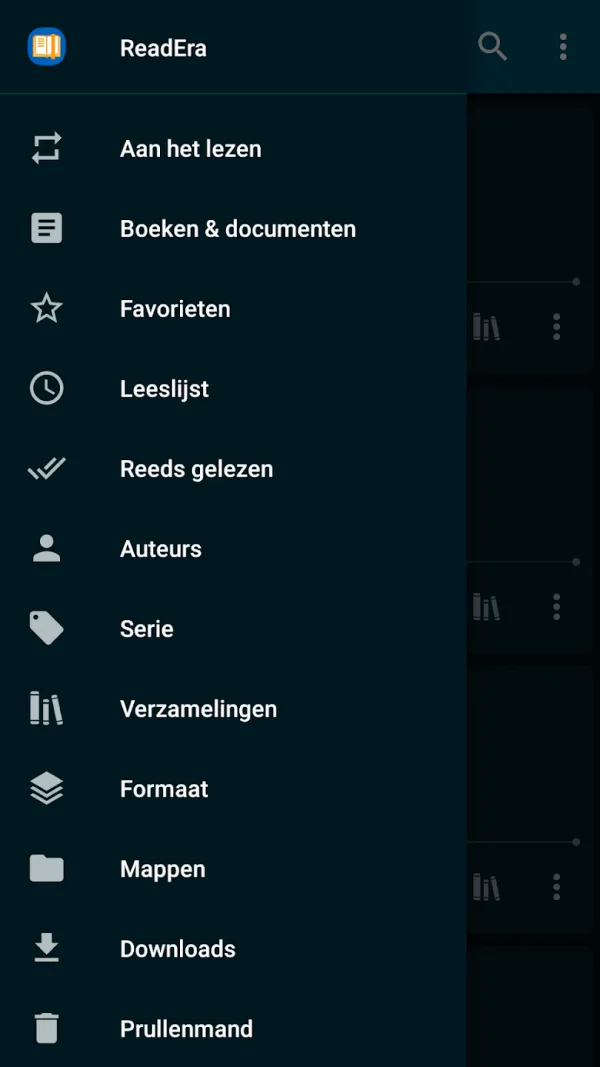
Task: Tap the search magnifier icon
Action: coord(493,46)
